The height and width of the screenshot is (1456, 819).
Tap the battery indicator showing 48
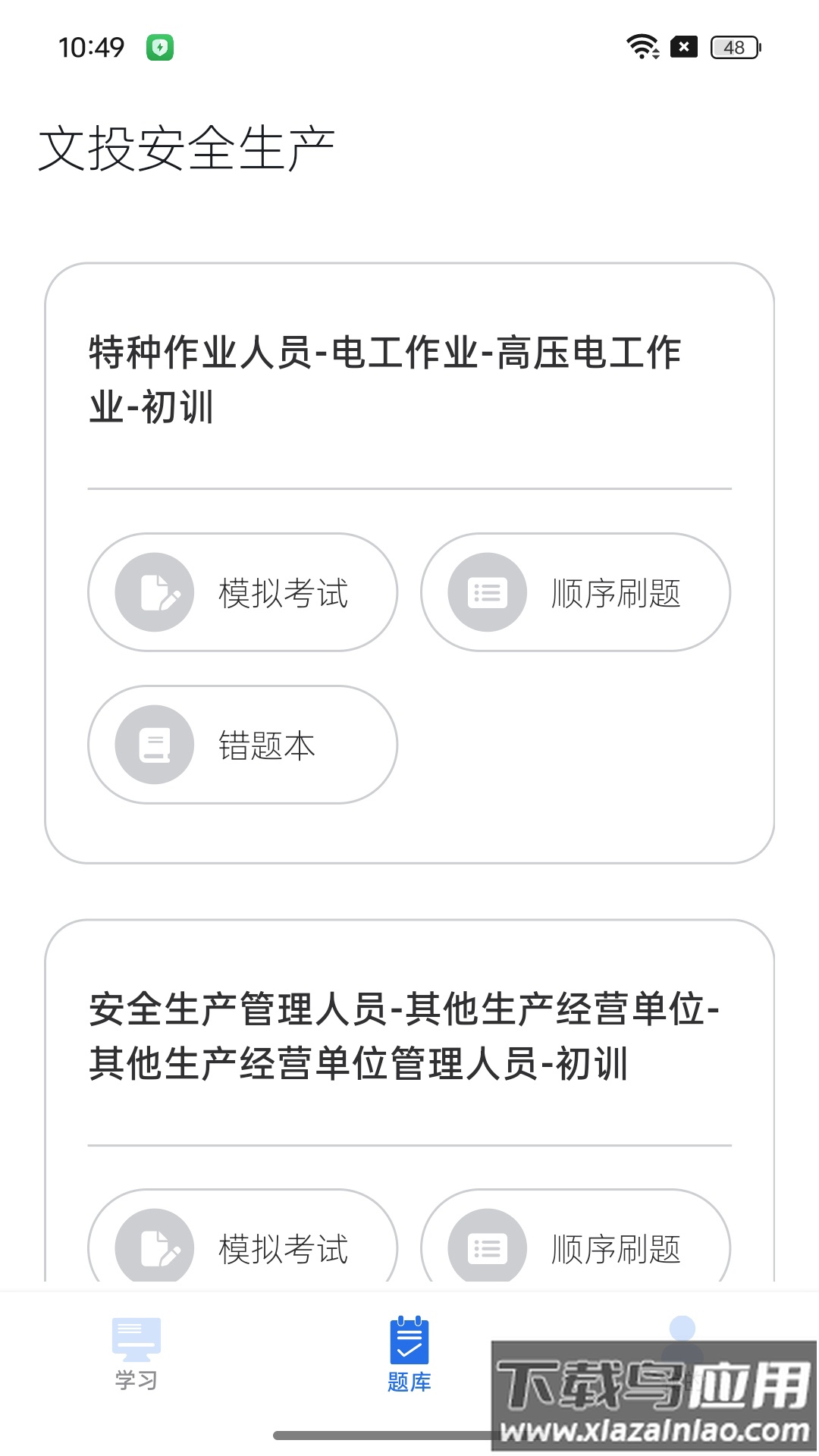tap(733, 47)
